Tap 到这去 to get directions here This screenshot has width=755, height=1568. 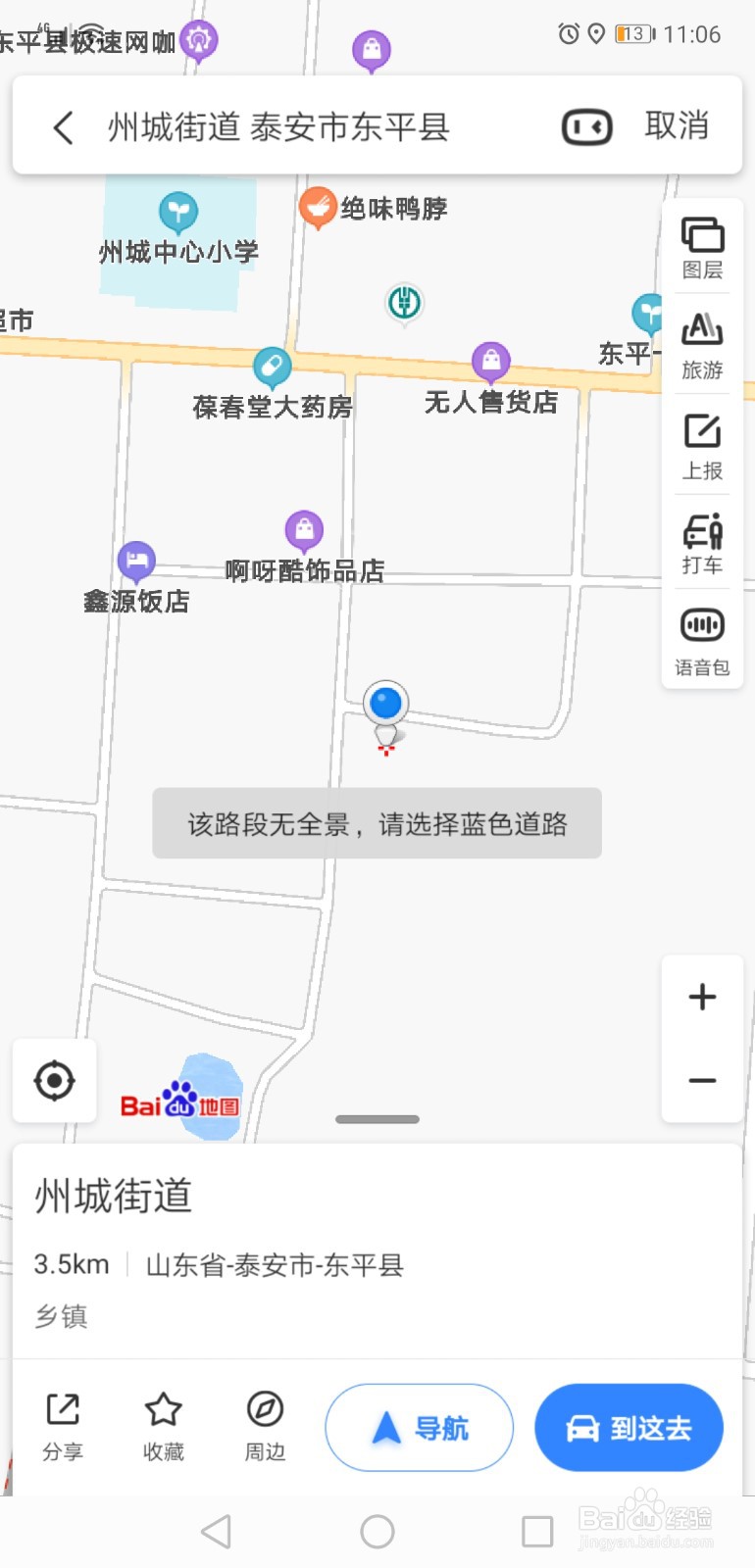pos(629,1428)
